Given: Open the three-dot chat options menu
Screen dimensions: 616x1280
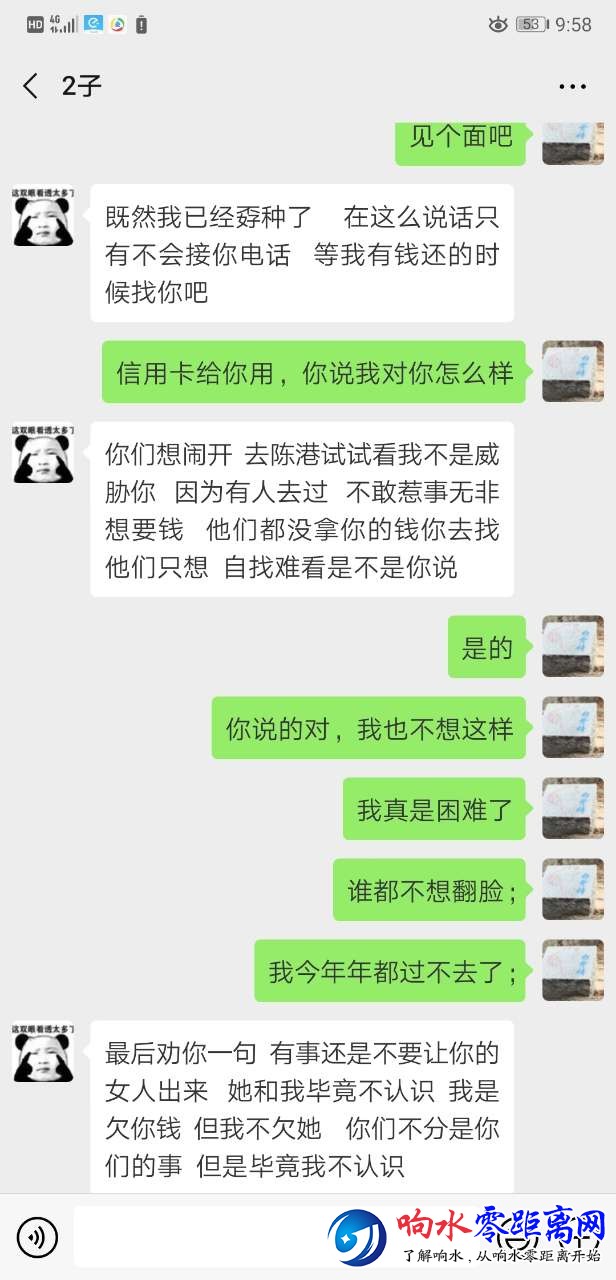Looking at the screenshot, I should pos(572,87).
